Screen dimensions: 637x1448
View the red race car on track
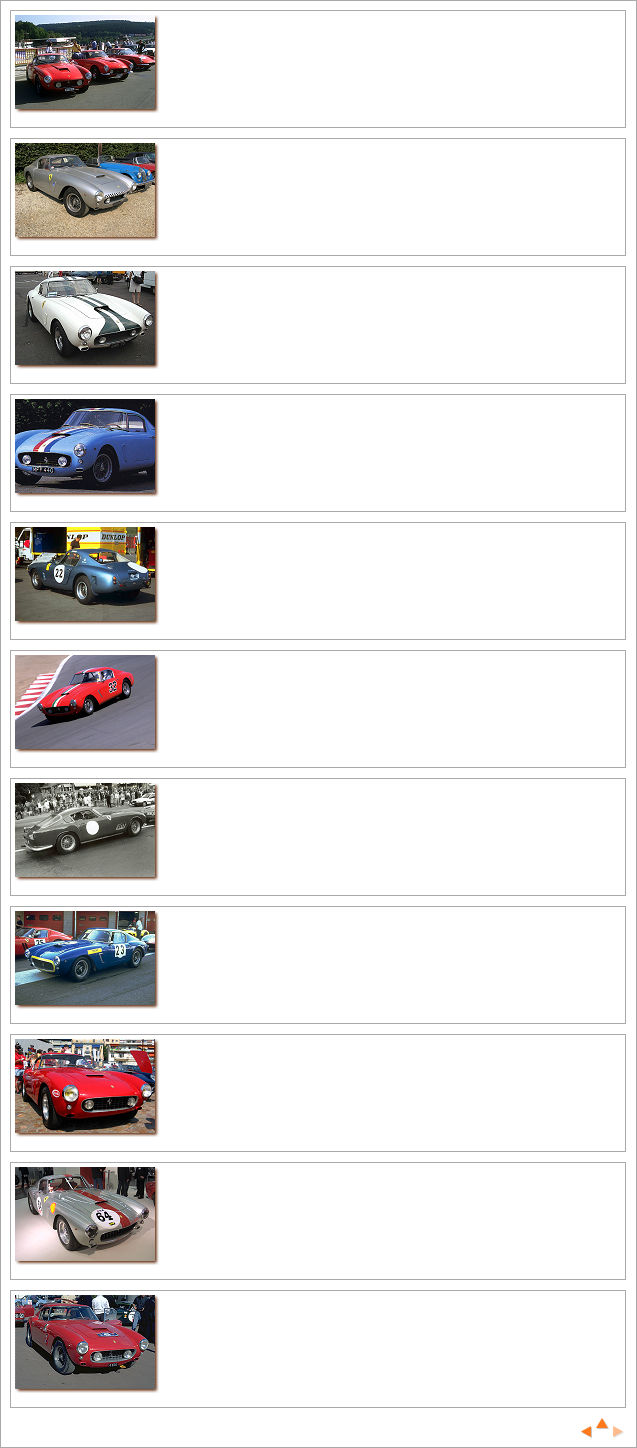click(85, 702)
